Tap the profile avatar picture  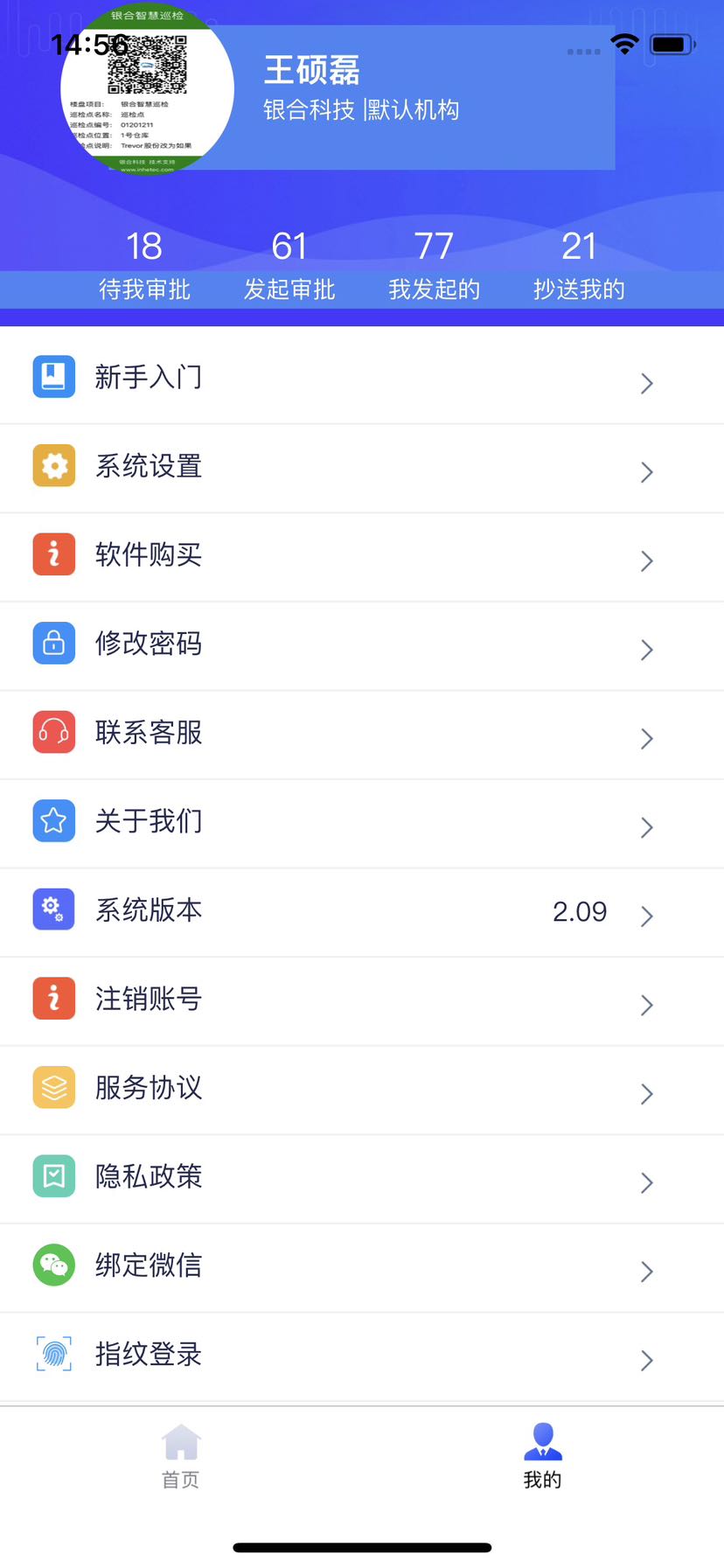(x=147, y=89)
